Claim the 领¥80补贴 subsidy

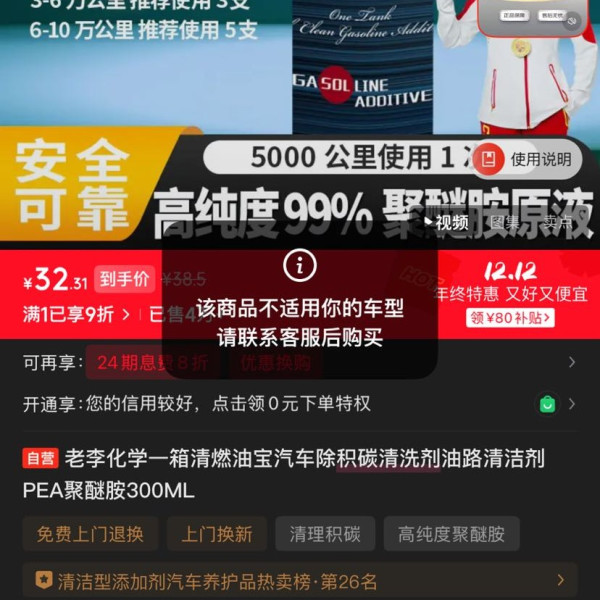510,318
